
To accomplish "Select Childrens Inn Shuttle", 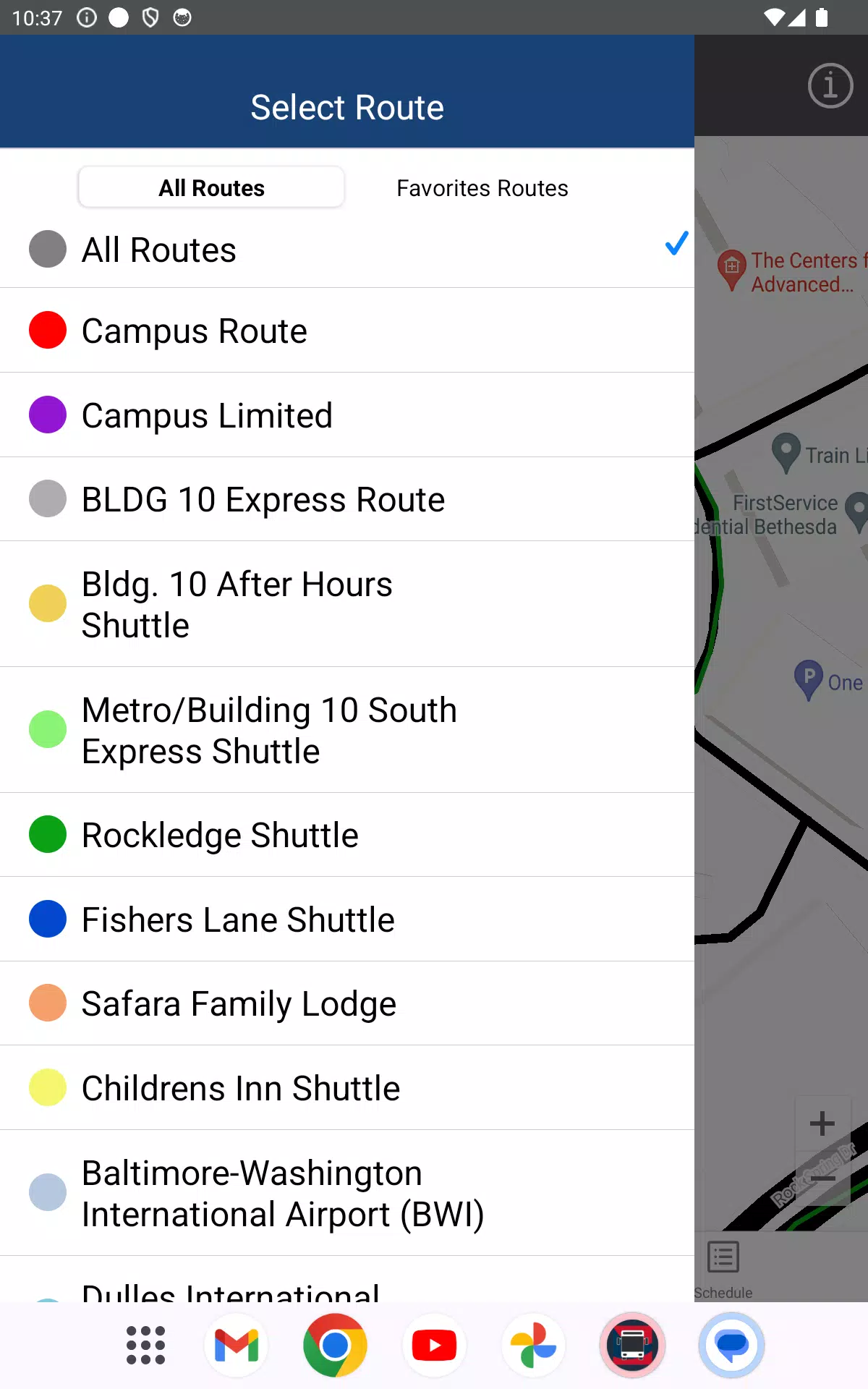I will coord(347,1088).
